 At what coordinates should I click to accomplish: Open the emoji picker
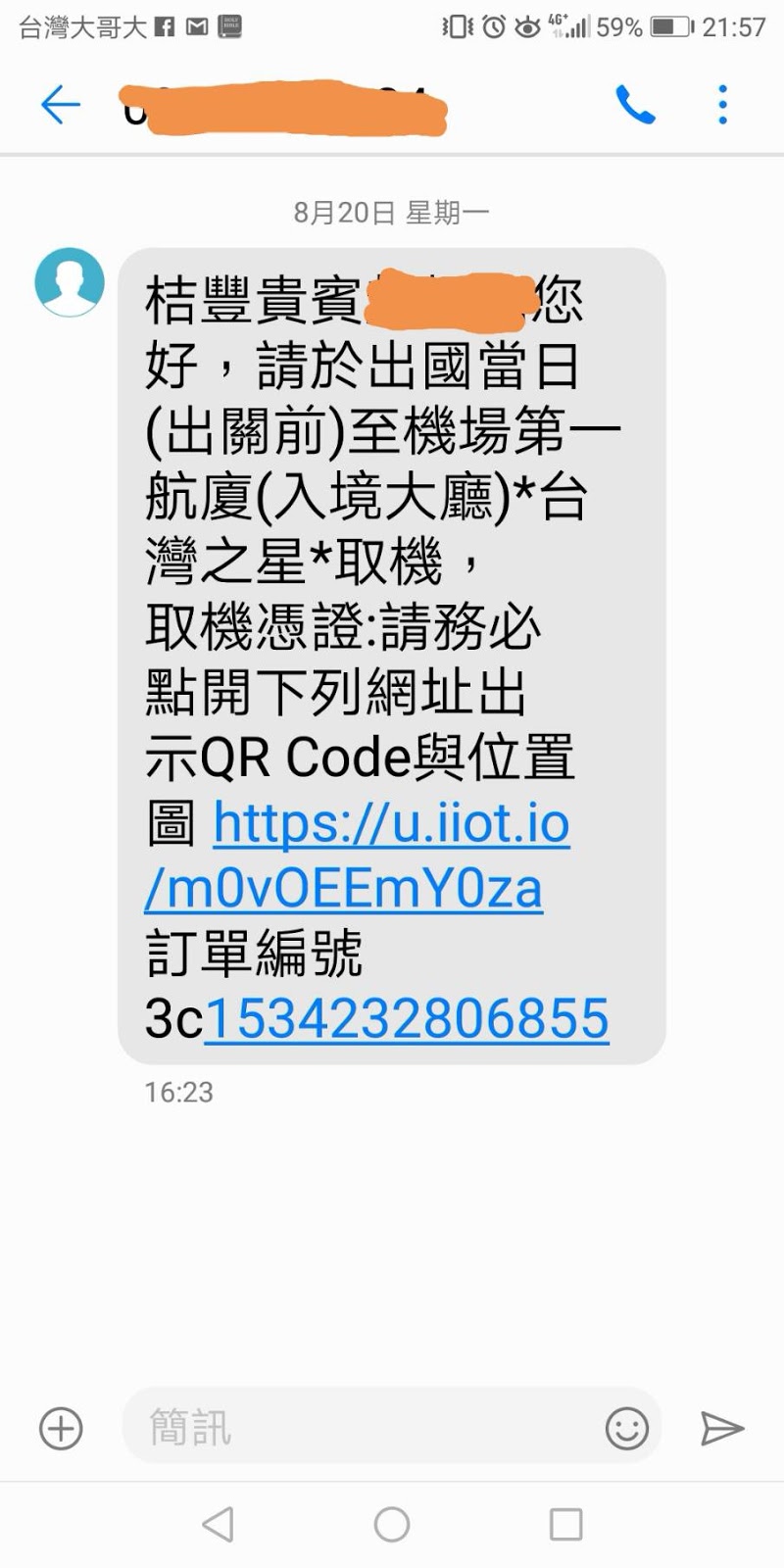click(627, 1428)
